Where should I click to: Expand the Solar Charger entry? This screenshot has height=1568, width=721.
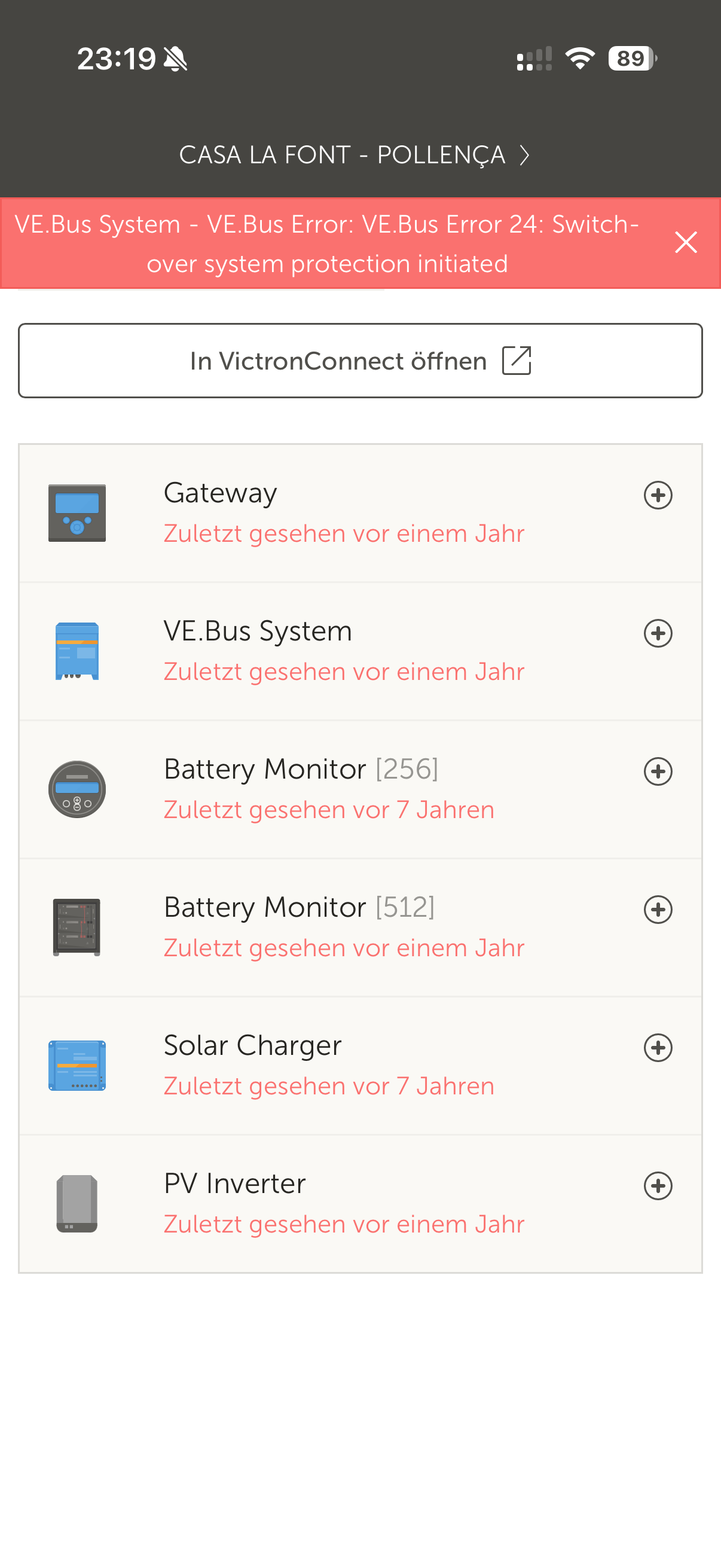(658, 1048)
